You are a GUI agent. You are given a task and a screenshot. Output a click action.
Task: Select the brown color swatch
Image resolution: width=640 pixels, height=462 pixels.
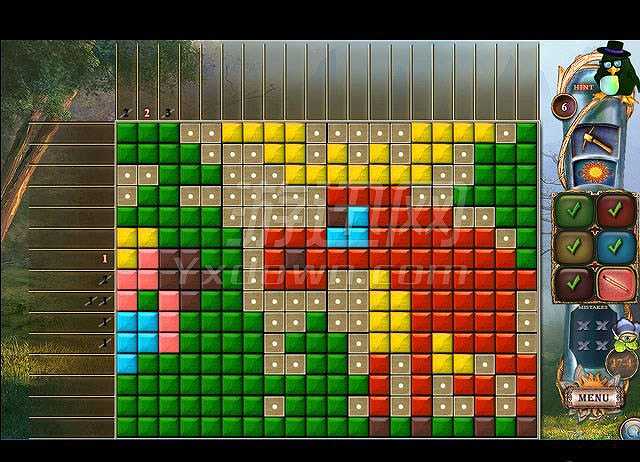573,282
